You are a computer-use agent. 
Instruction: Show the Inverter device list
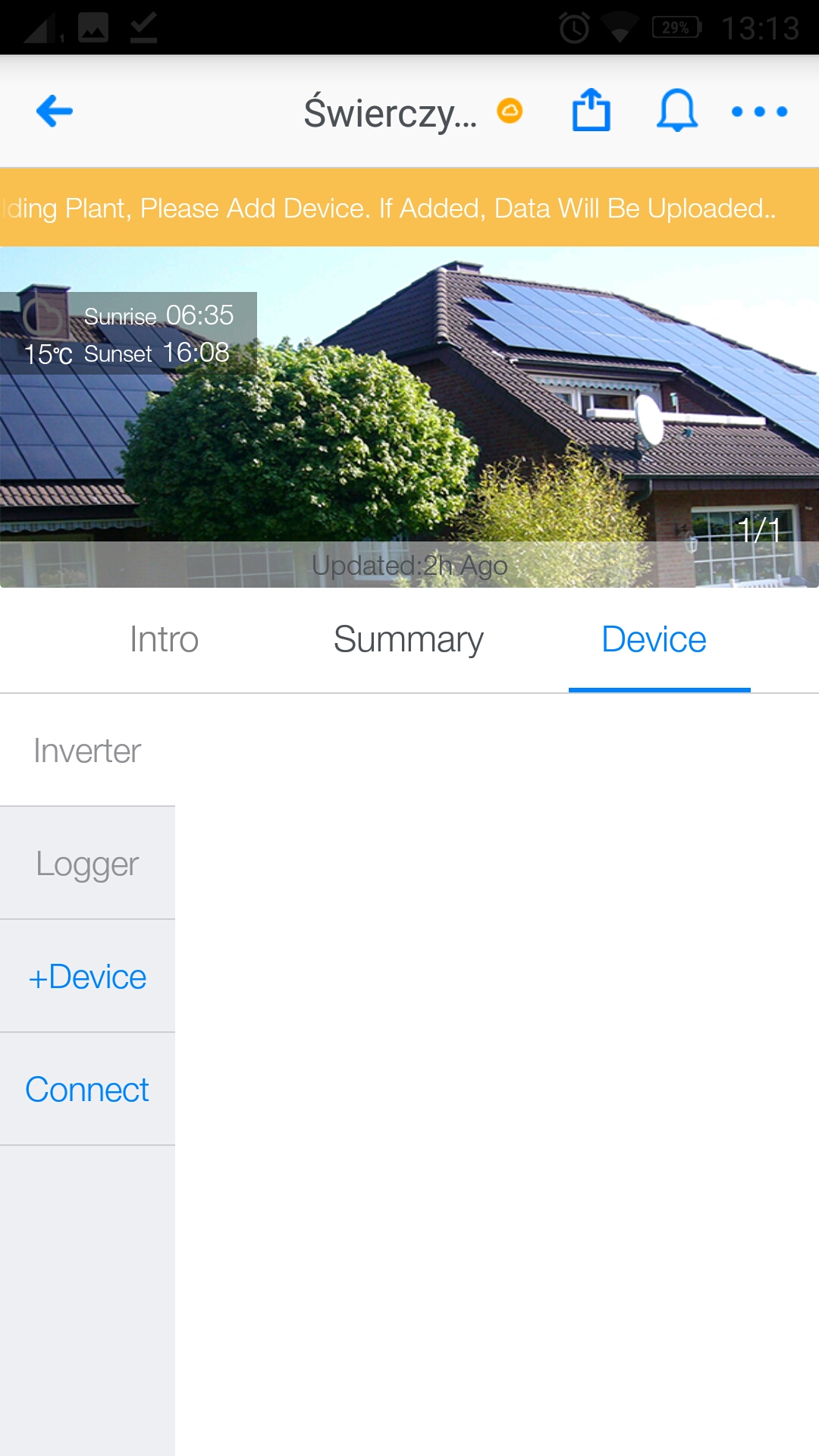click(x=87, y=751)
